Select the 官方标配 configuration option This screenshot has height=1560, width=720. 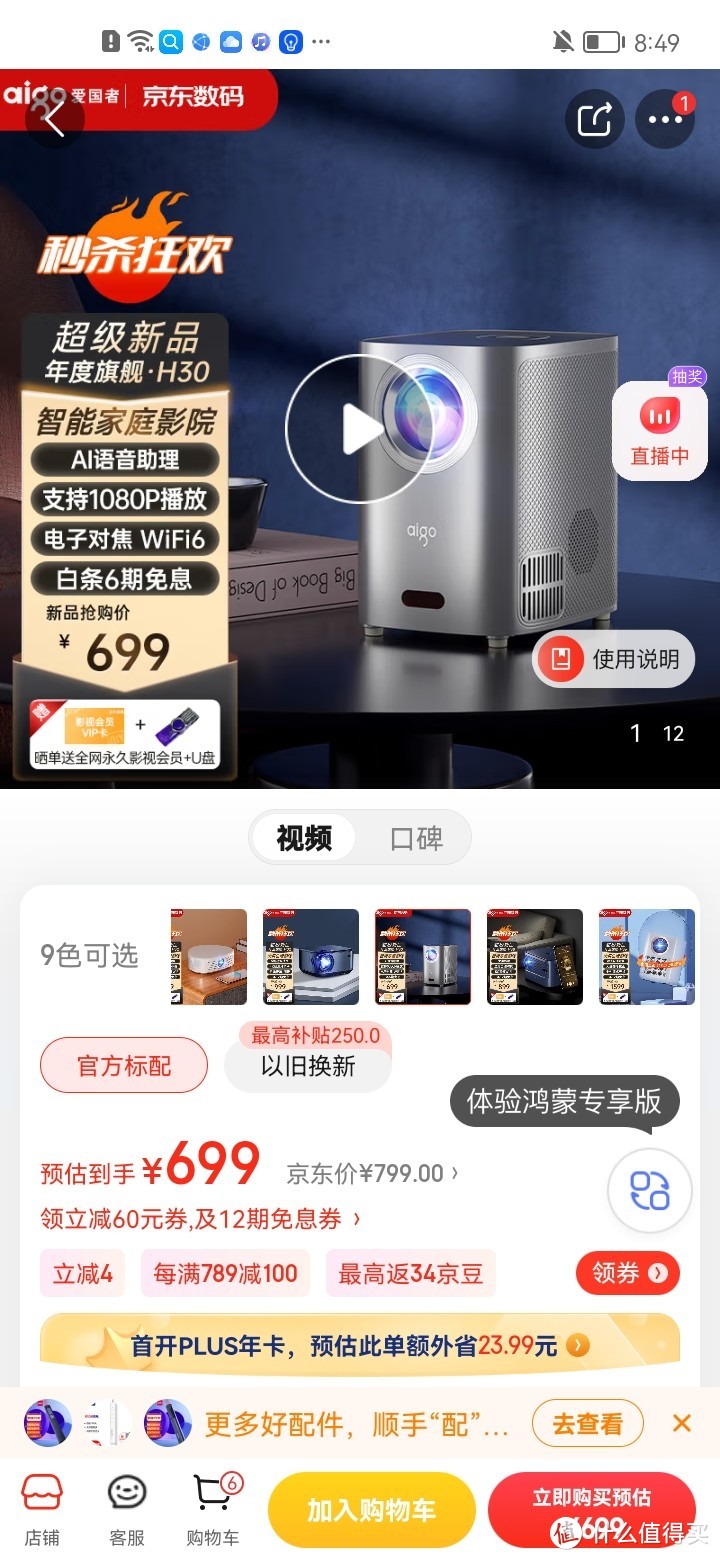[123, 1065]
